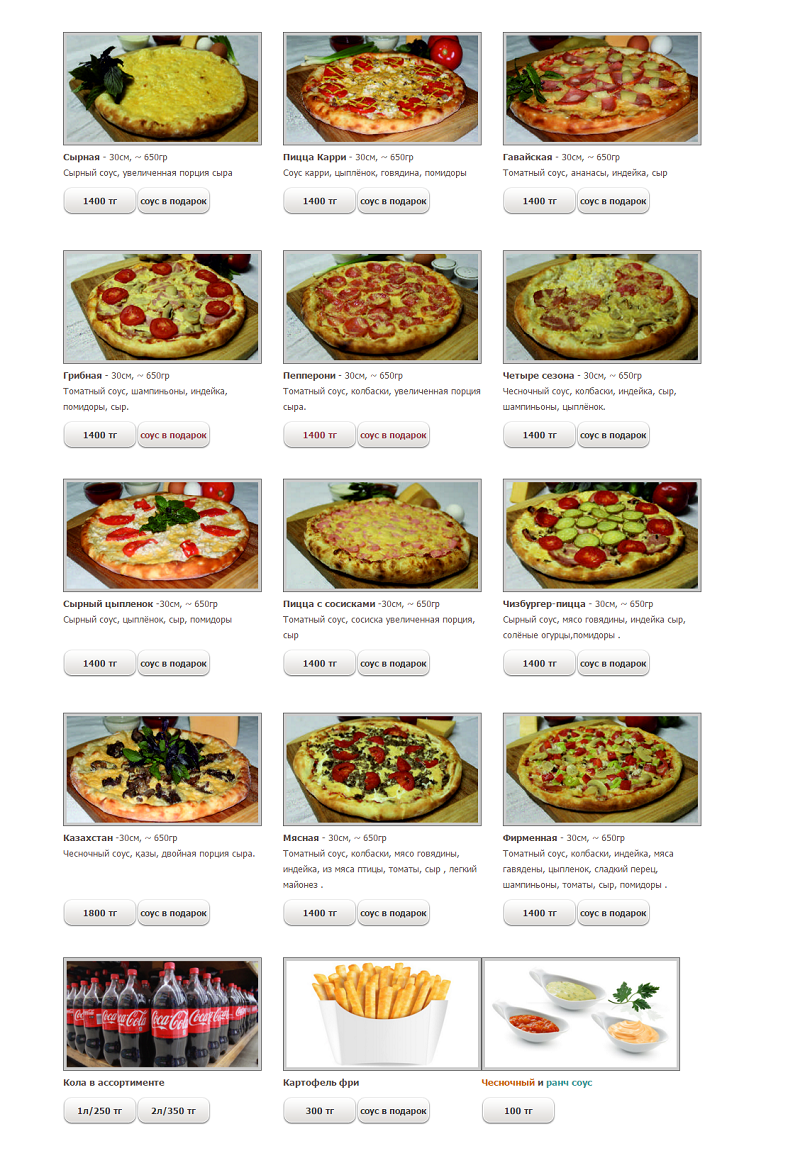Image resolution: width=800 pixels, height=1163 pixels.
Task: Open the Чесночный sauce link
Action: (508, 1083)
